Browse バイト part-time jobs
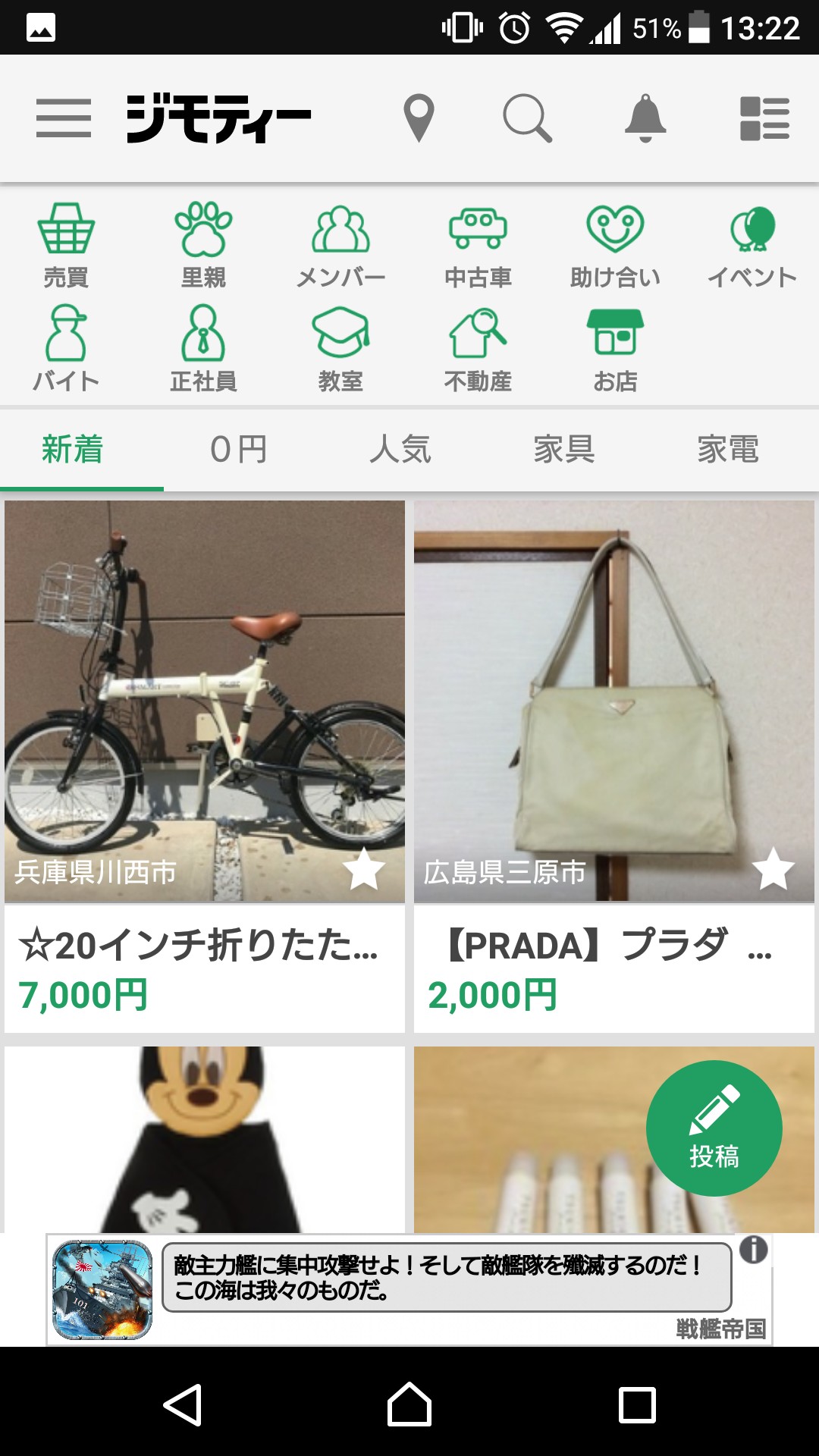 pyautogui.click(x=66, y=349)
